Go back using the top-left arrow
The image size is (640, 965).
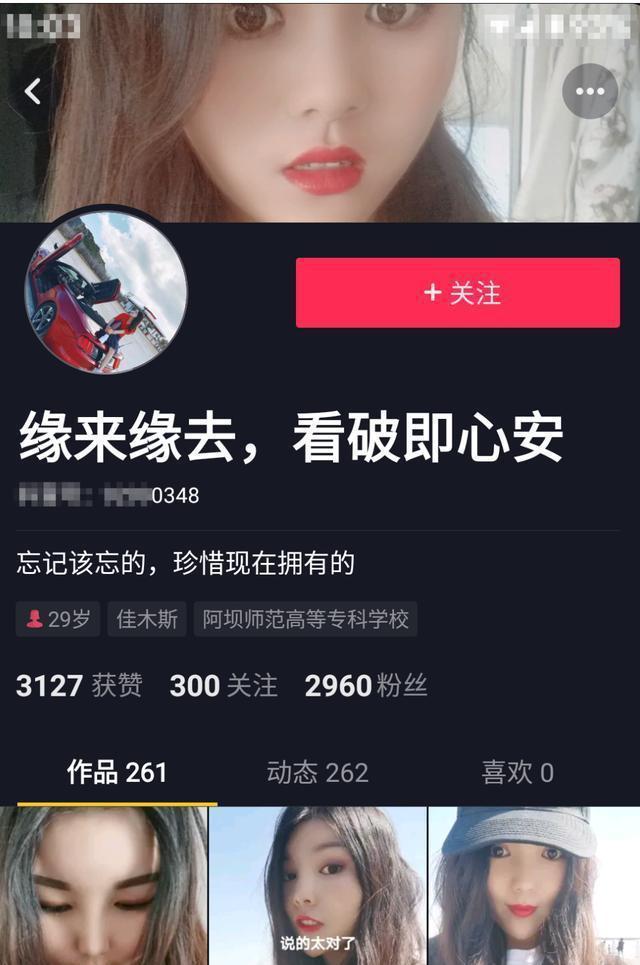click(33, 92)
